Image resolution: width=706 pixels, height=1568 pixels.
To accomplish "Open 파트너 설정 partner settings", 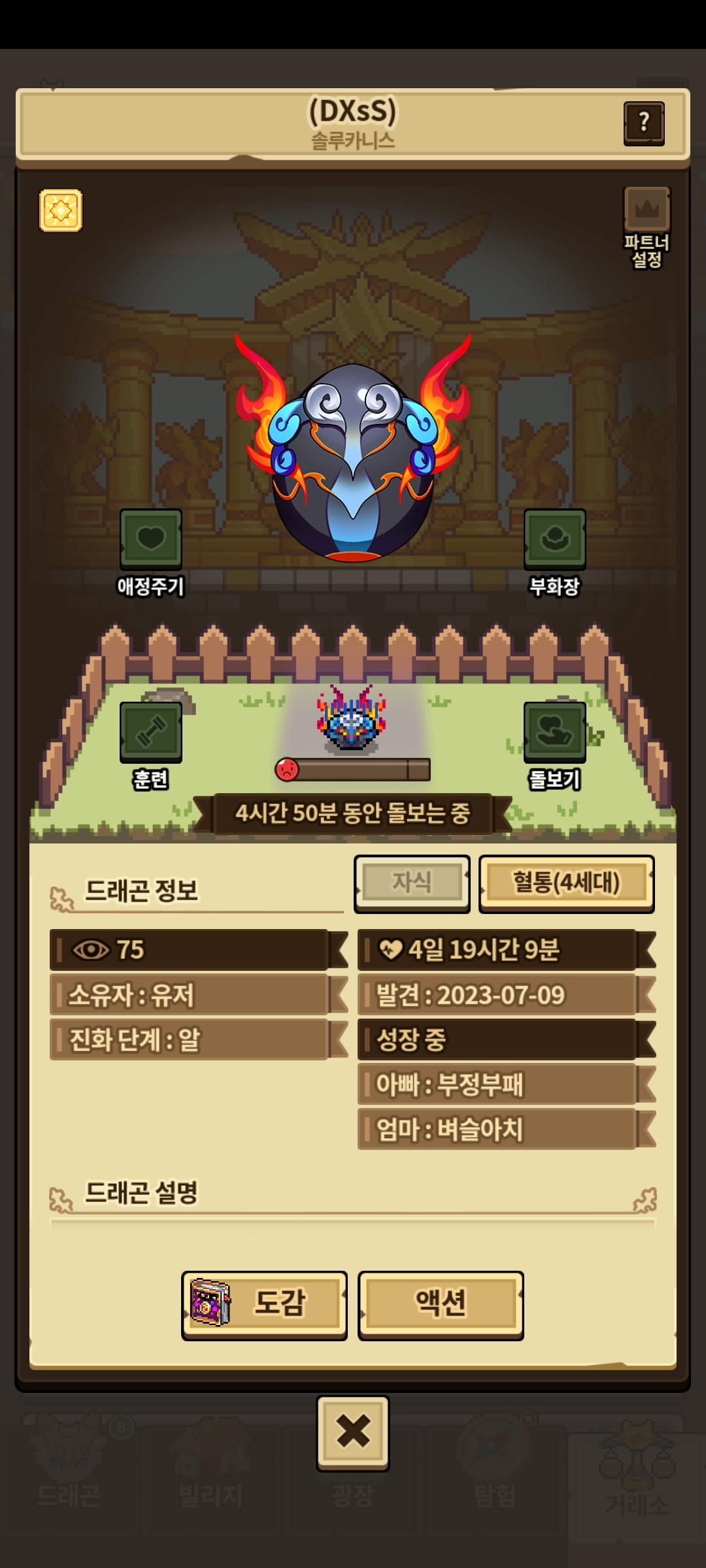I will click(x=647, y=227).
